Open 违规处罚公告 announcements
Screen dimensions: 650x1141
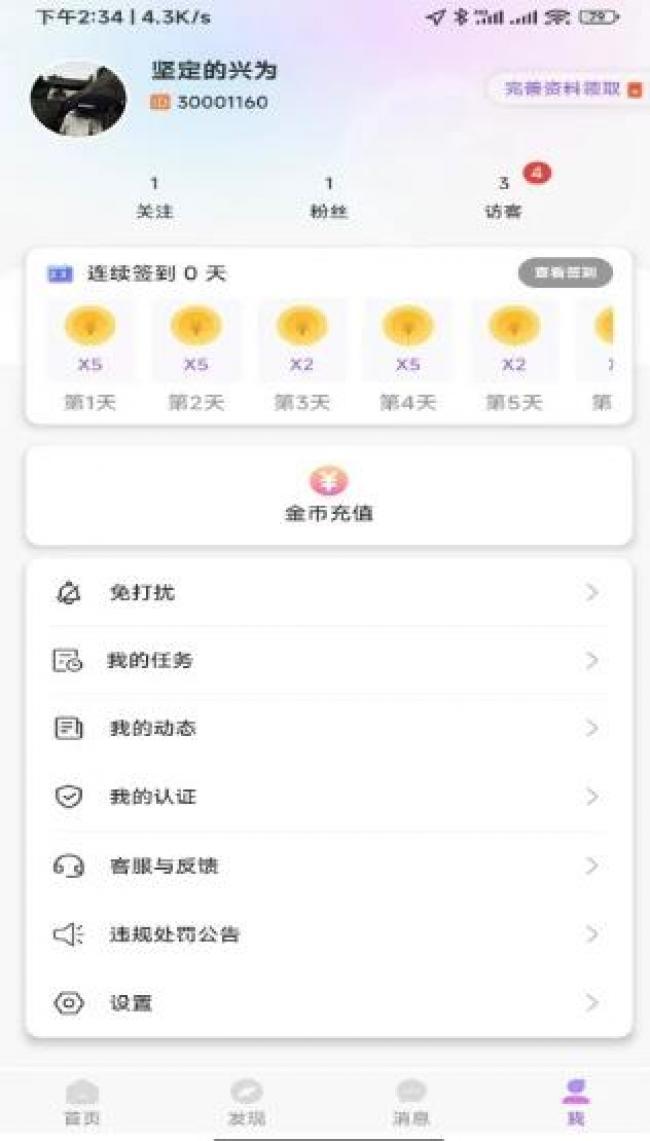coord(328,935)
